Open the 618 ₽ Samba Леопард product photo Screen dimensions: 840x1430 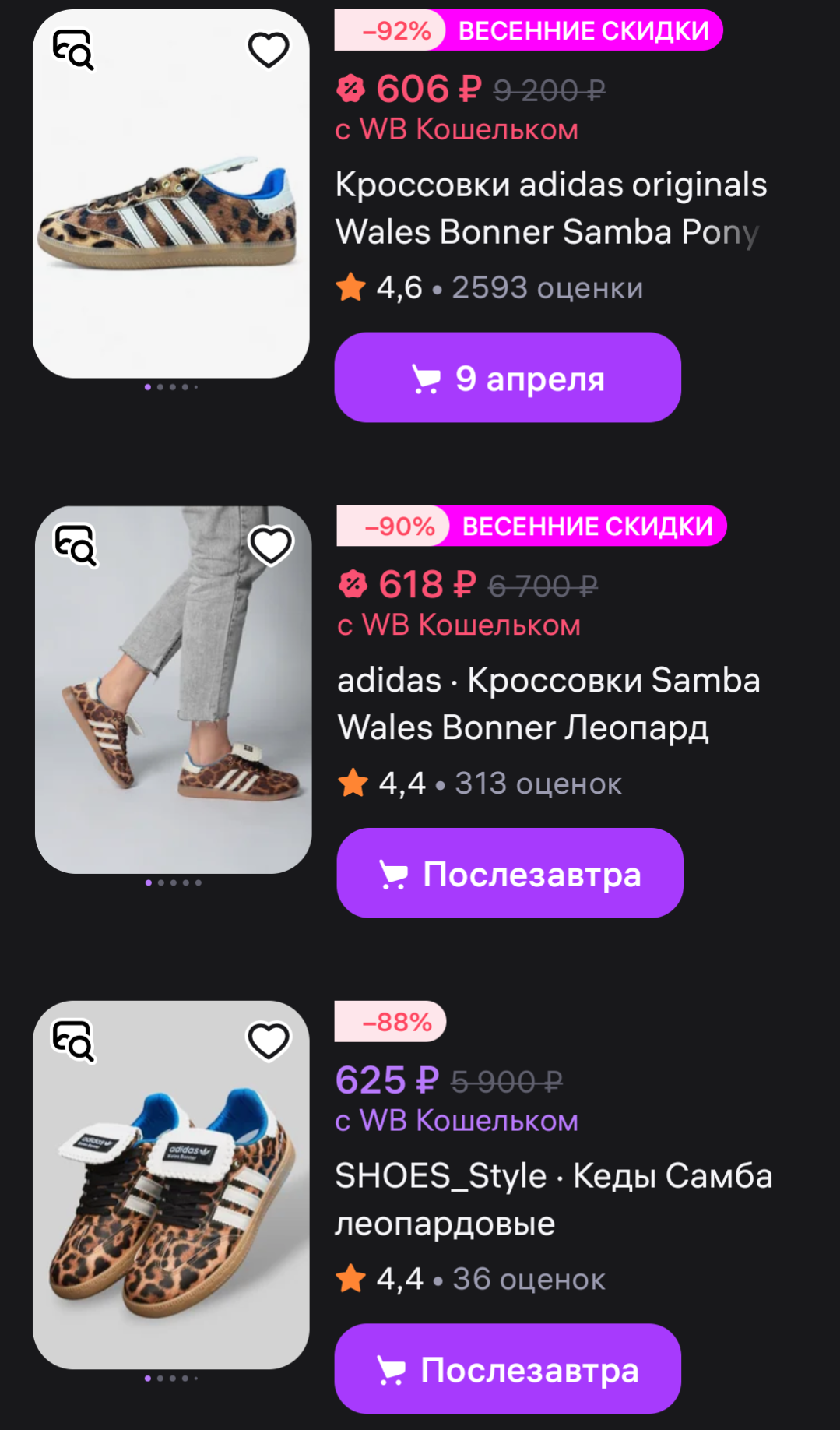pos(174,690)
